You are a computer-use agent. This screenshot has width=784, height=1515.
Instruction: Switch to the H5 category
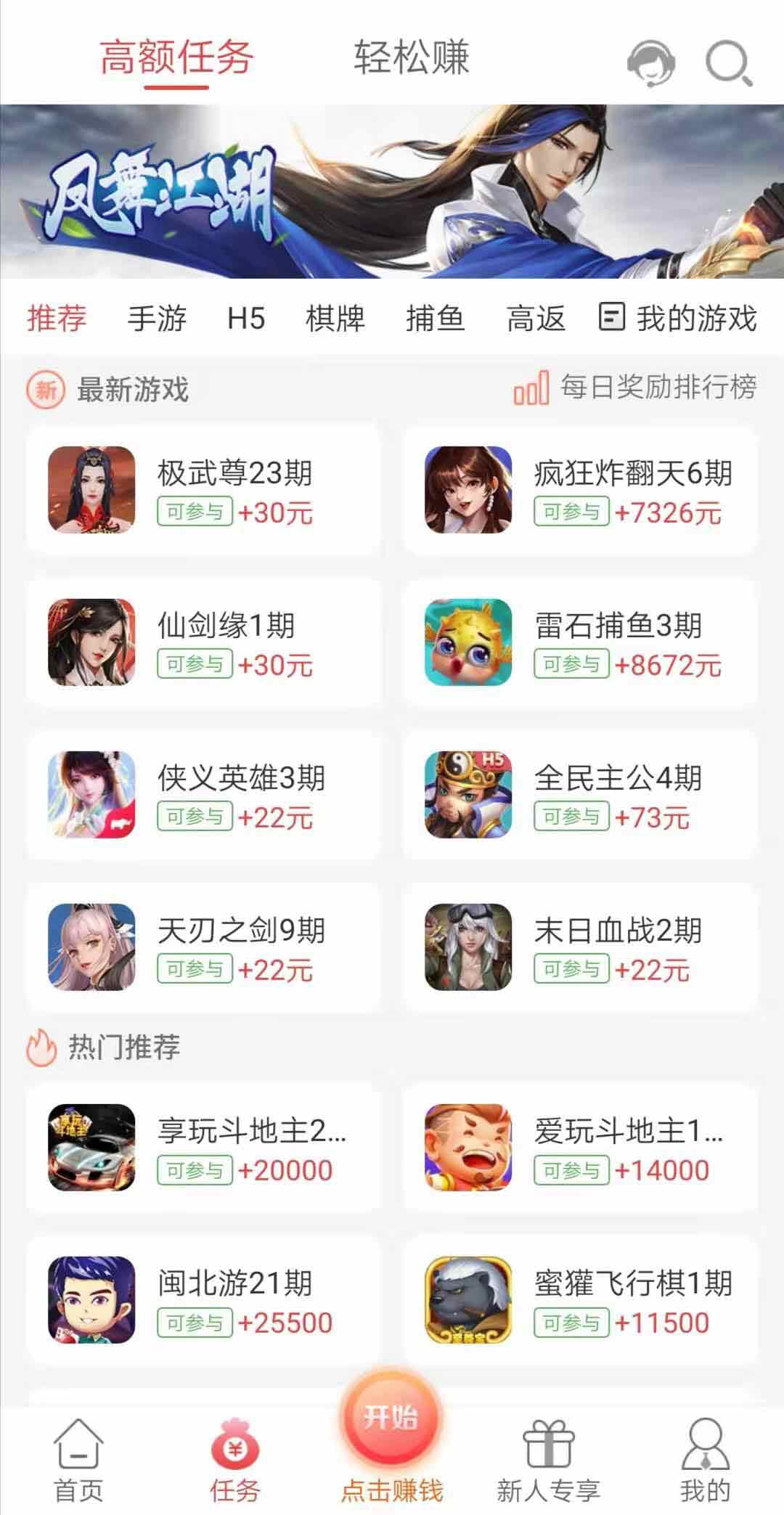tap(246, 319)
